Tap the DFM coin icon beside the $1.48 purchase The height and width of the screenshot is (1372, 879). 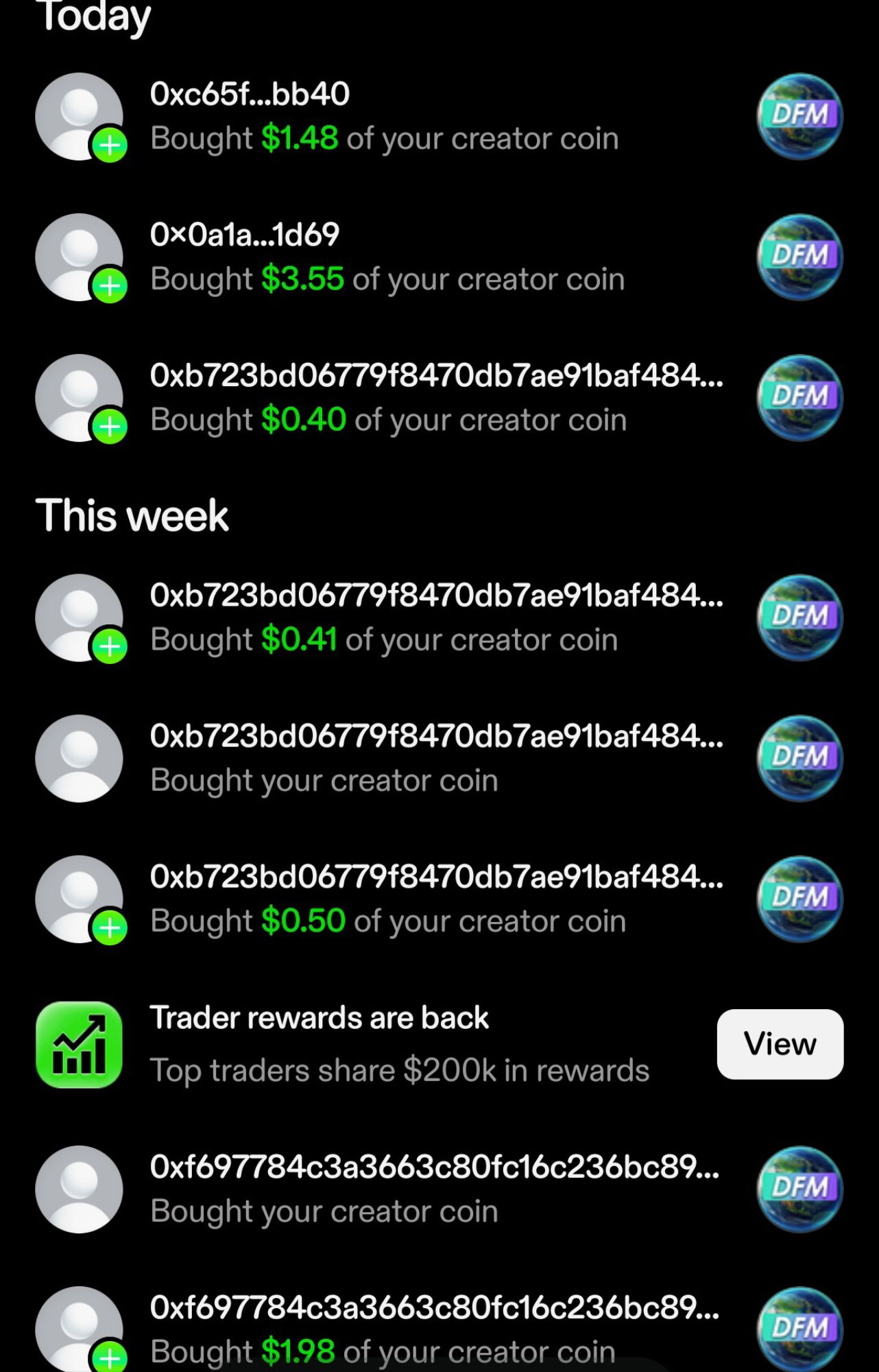799,117
